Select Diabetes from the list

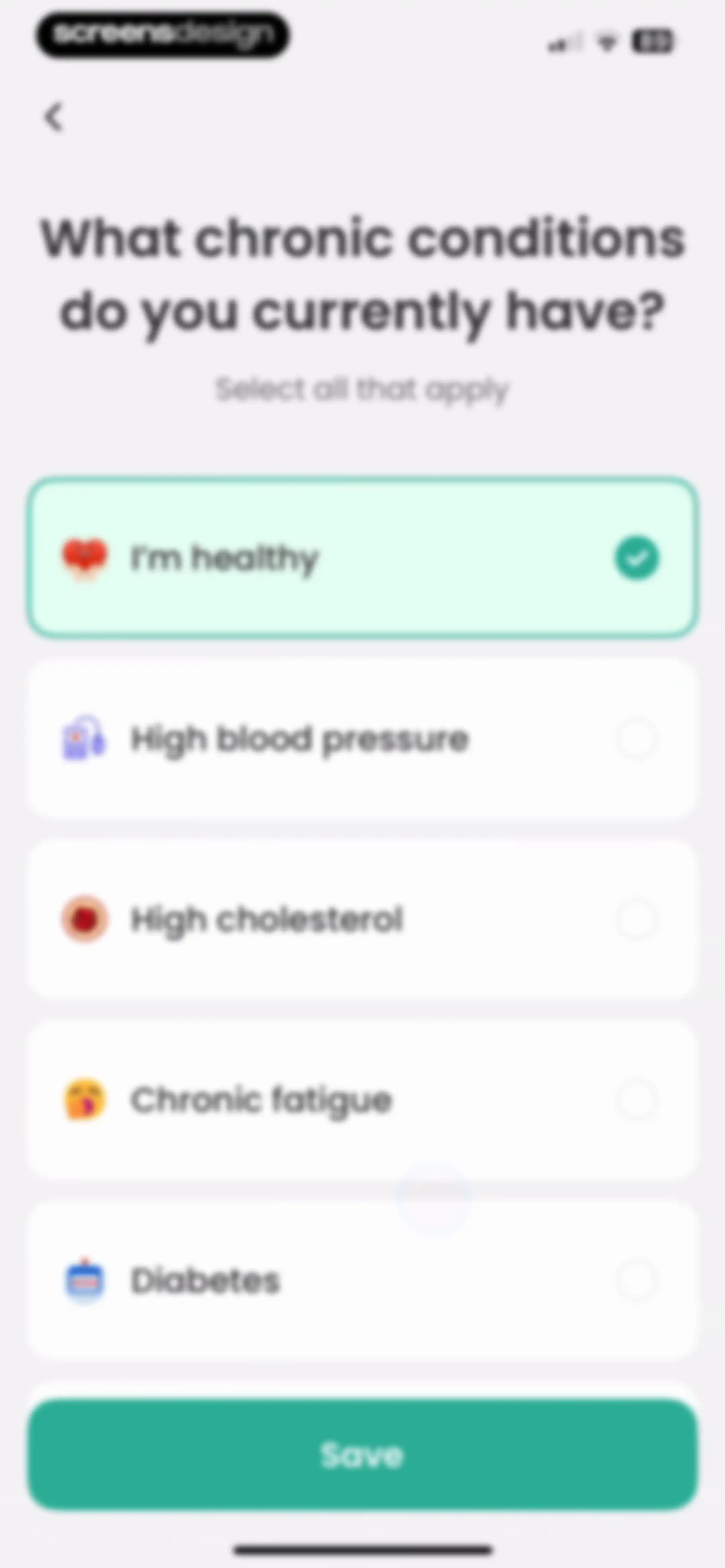pyautogui.click(x=362, y=1281)
